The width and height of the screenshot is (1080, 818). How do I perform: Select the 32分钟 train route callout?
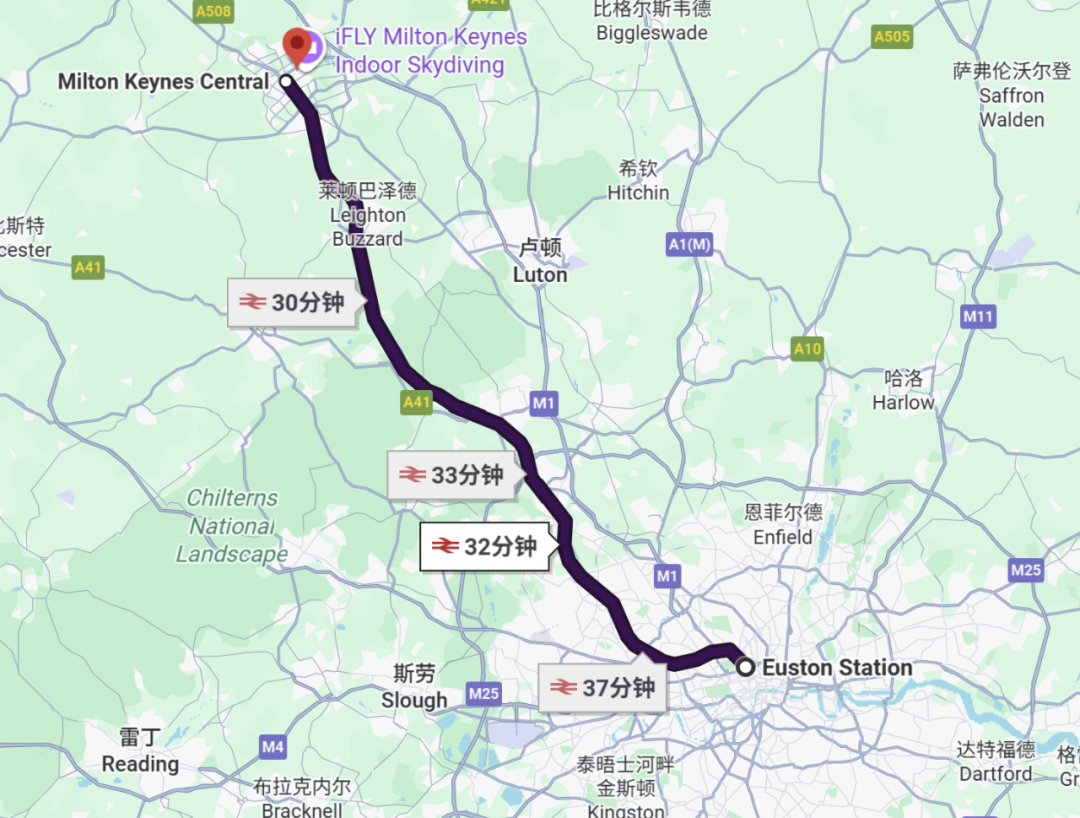coord(486,546)
